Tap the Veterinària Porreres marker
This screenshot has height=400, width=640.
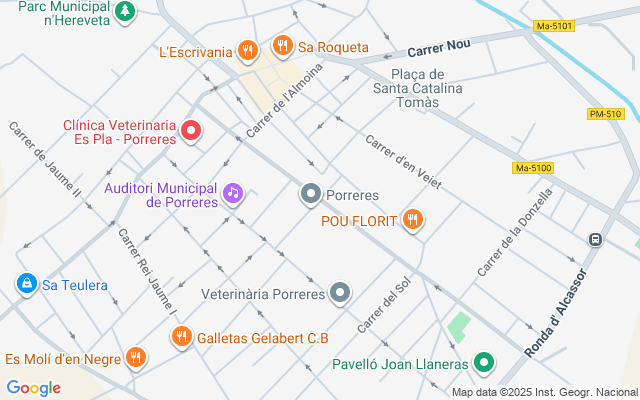pos(340,293)
